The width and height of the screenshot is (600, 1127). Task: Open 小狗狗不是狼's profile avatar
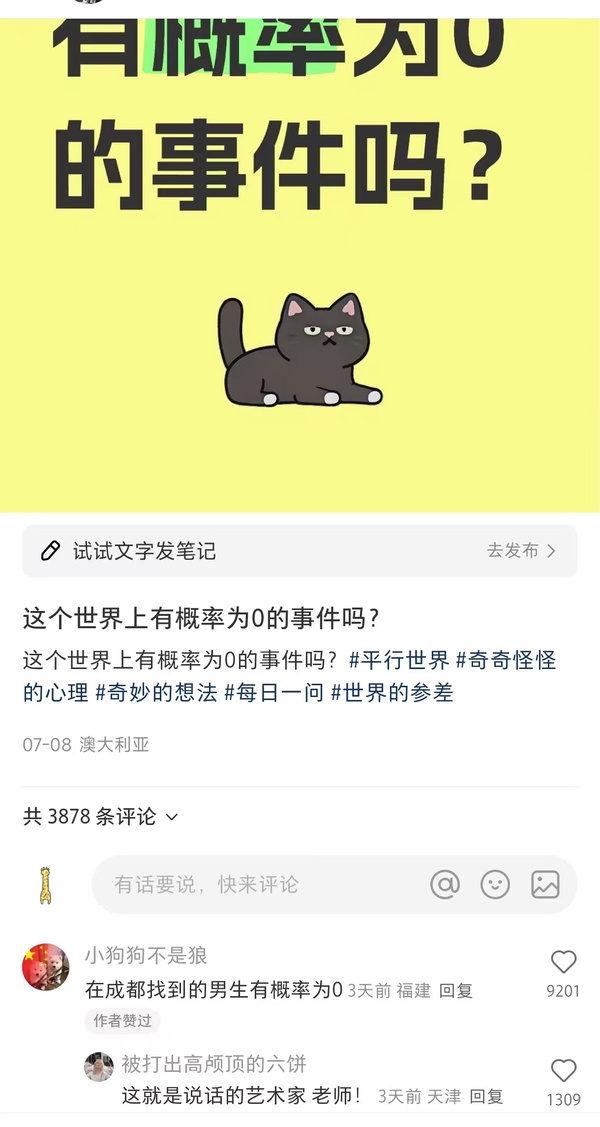tap(46, 967)
